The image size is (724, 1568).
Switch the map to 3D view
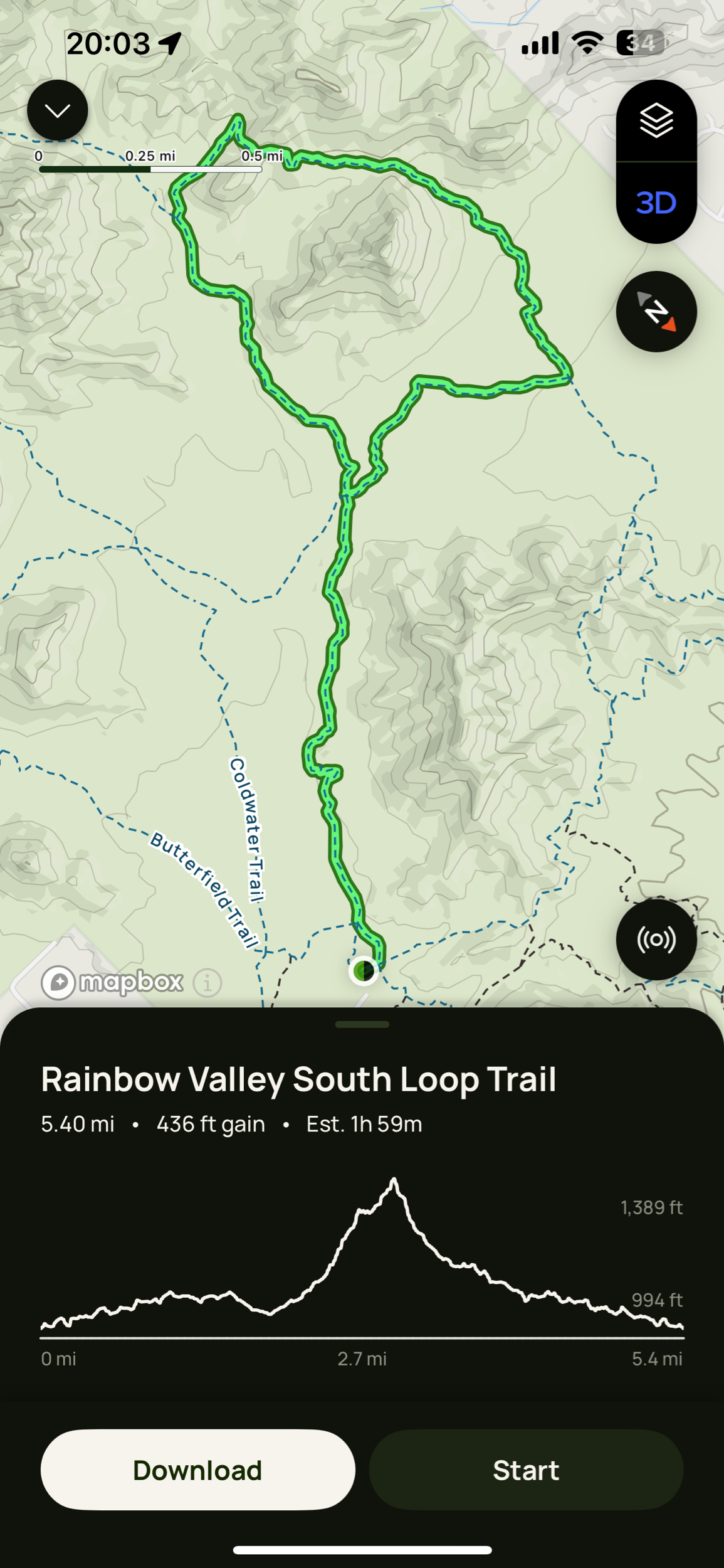(656, 203)
